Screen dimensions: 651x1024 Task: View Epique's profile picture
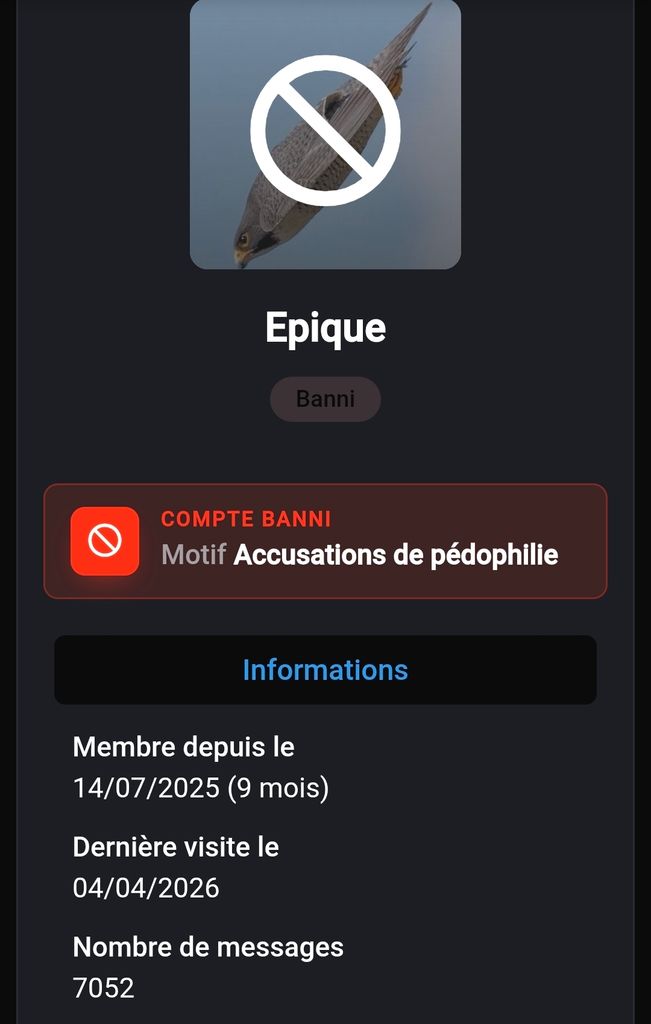coord(325,134)
